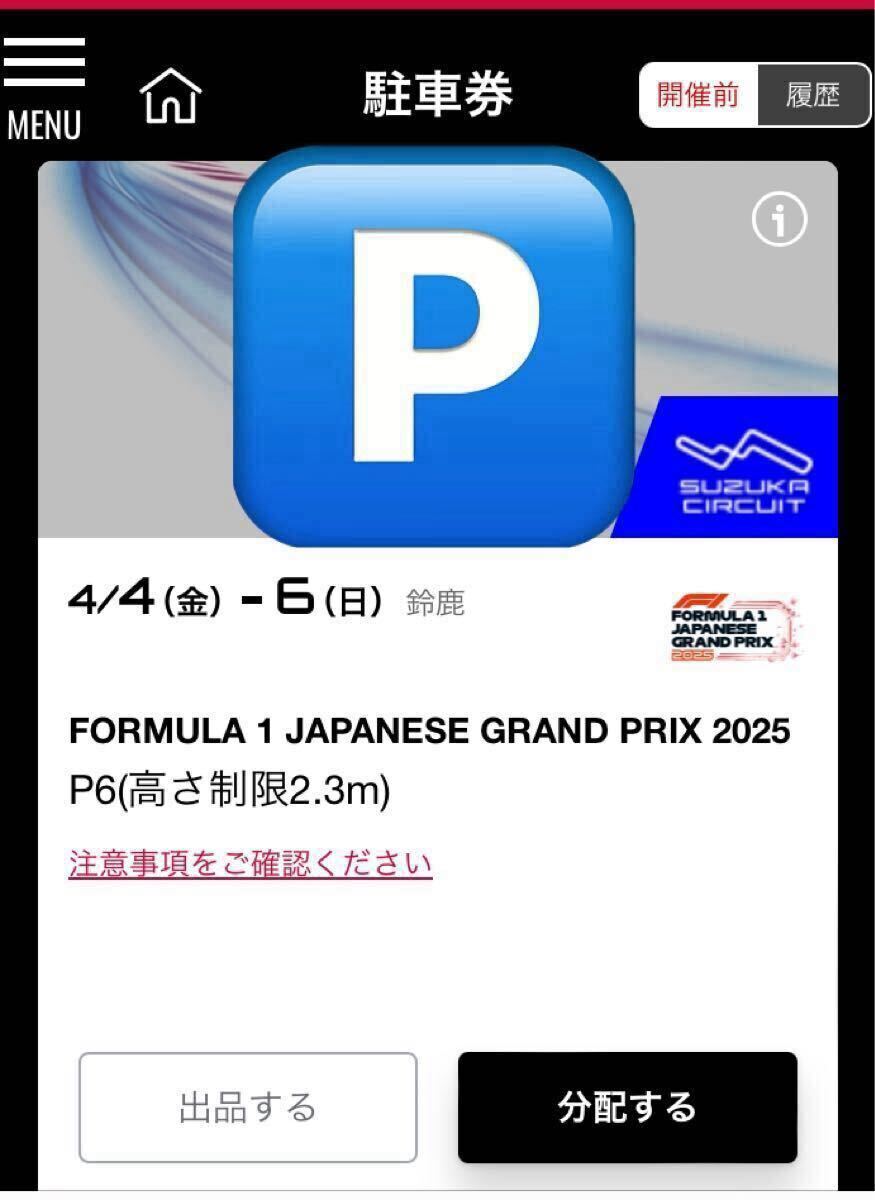Tap the home icon

[172, 97]
